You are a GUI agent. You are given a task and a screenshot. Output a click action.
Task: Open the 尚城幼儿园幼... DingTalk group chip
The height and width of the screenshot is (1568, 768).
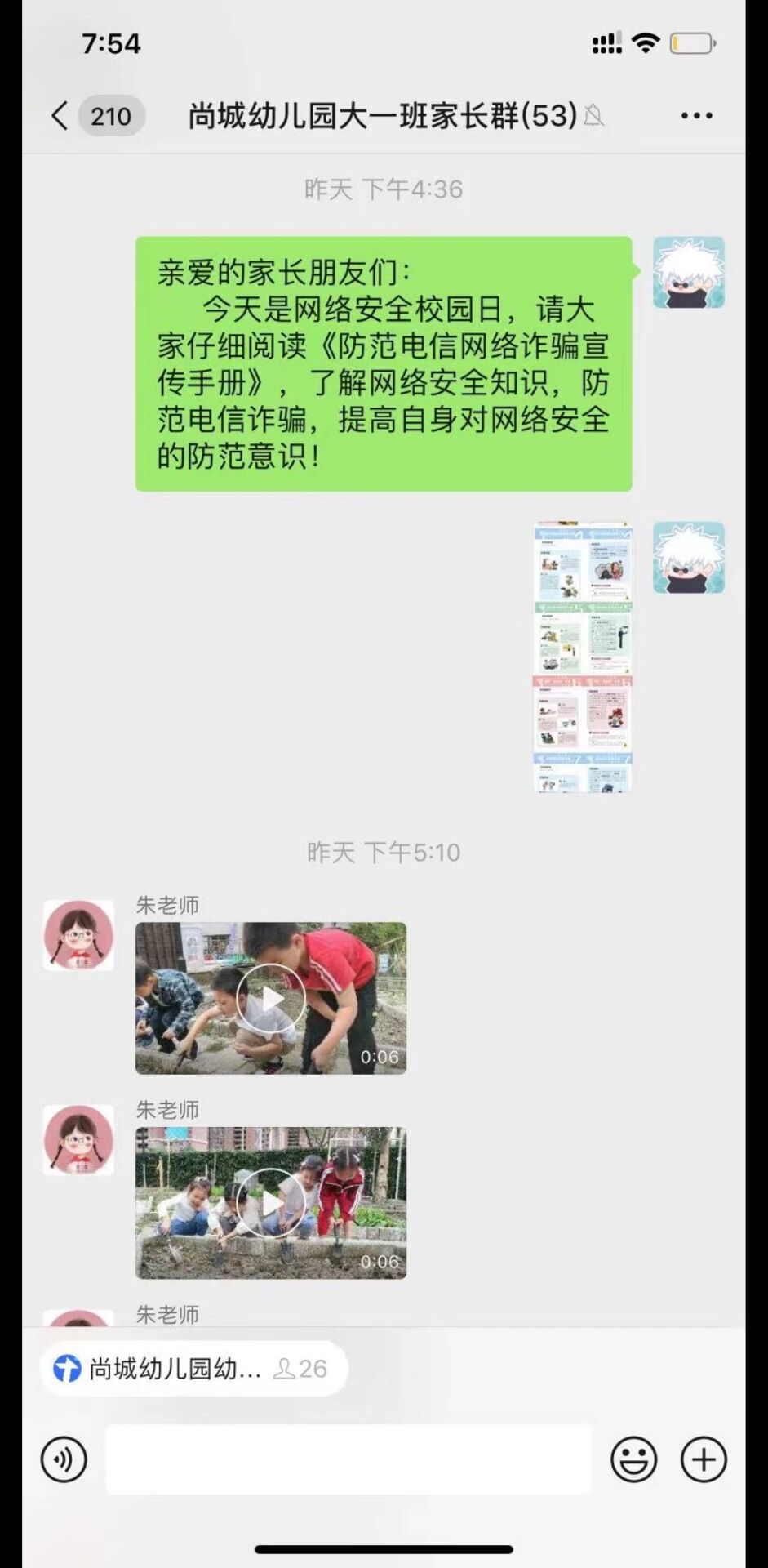coord(193,1368)
